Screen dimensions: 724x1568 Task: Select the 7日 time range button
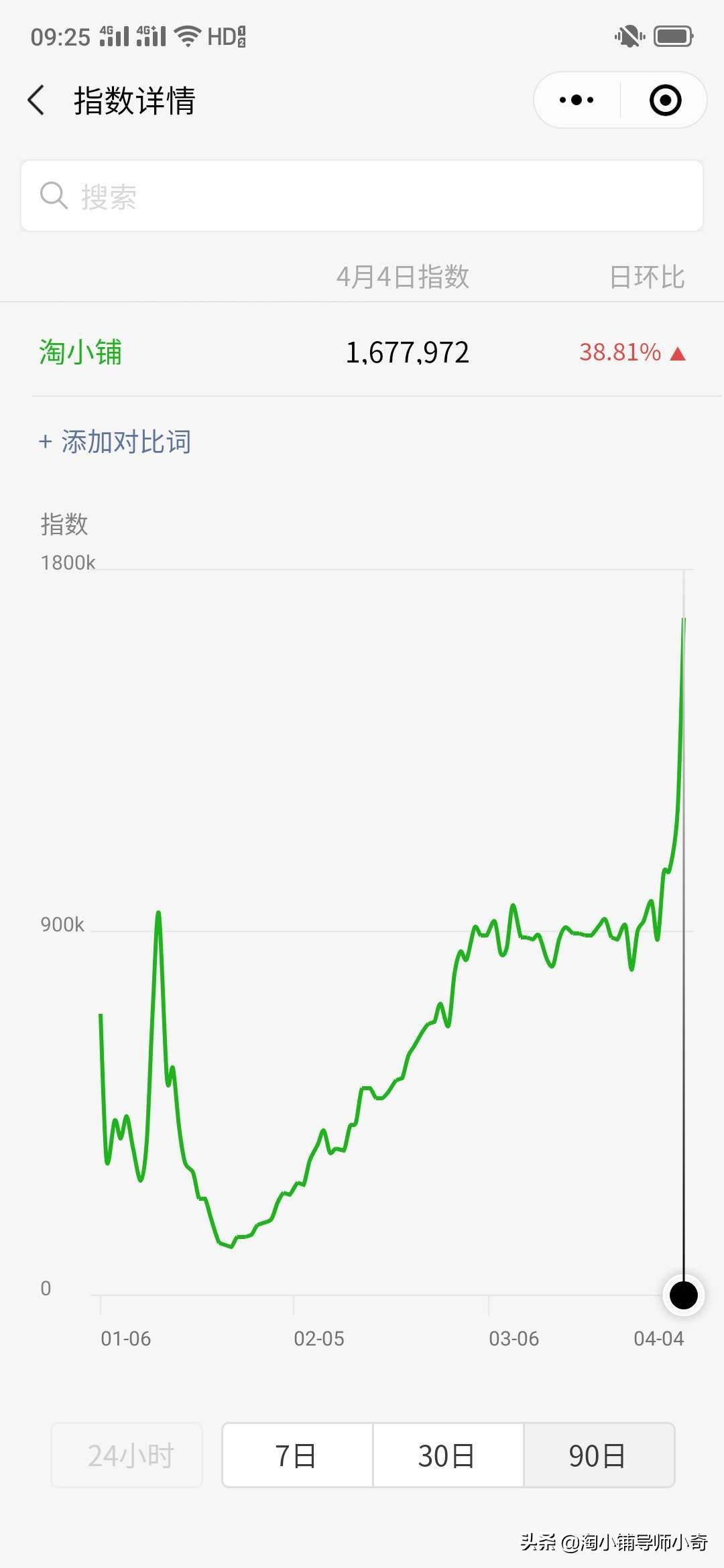[x=297, y=1455]
